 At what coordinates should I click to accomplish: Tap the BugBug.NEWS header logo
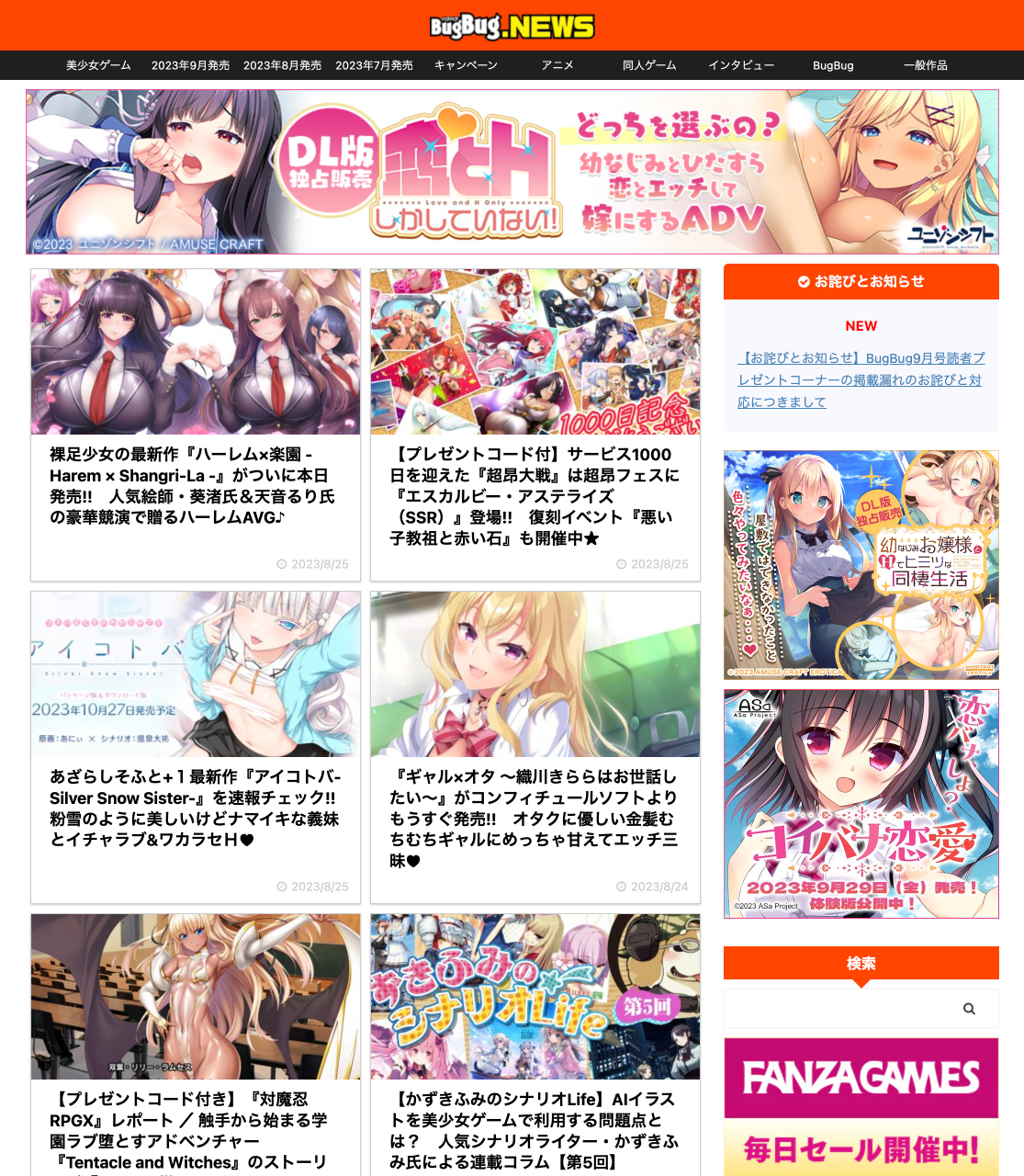pyautogui.click(x=512, y=26)
